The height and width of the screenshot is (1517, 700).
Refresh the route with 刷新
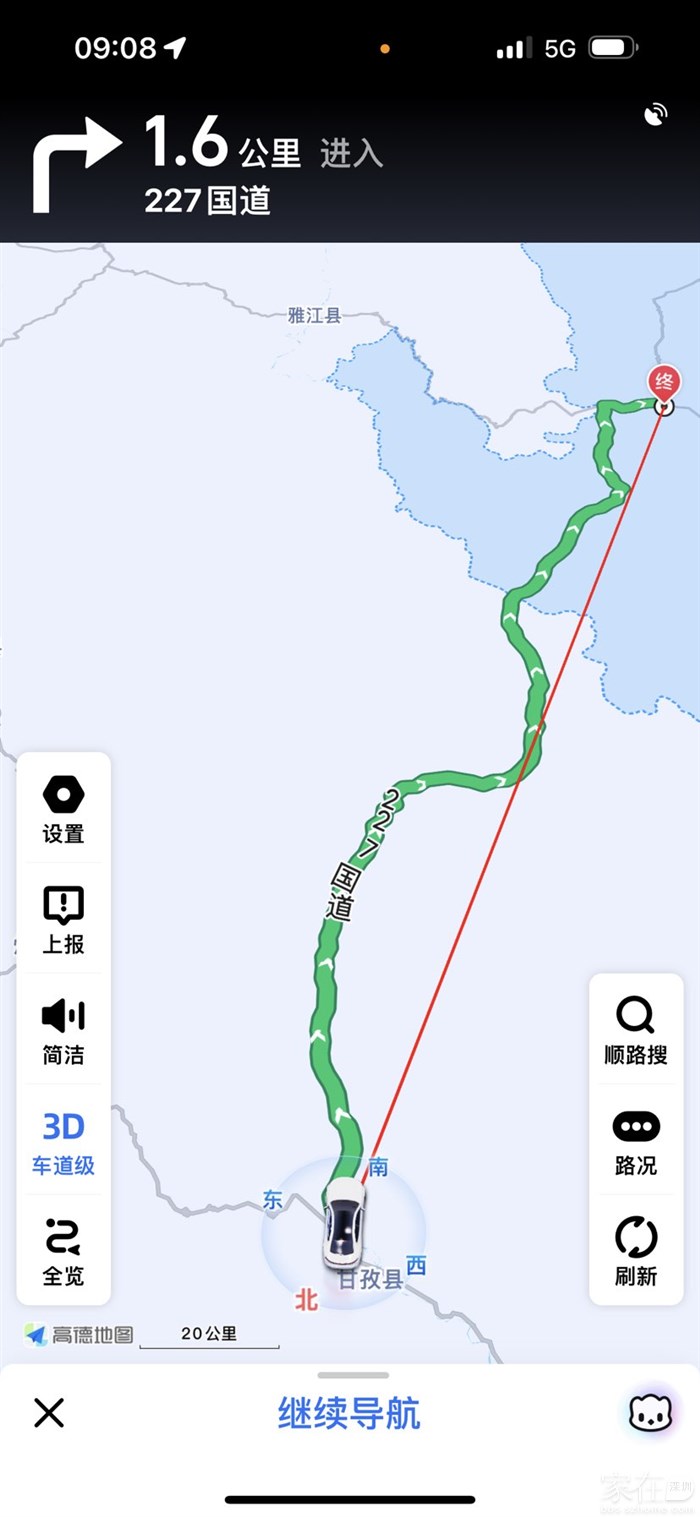[636, 1251]
